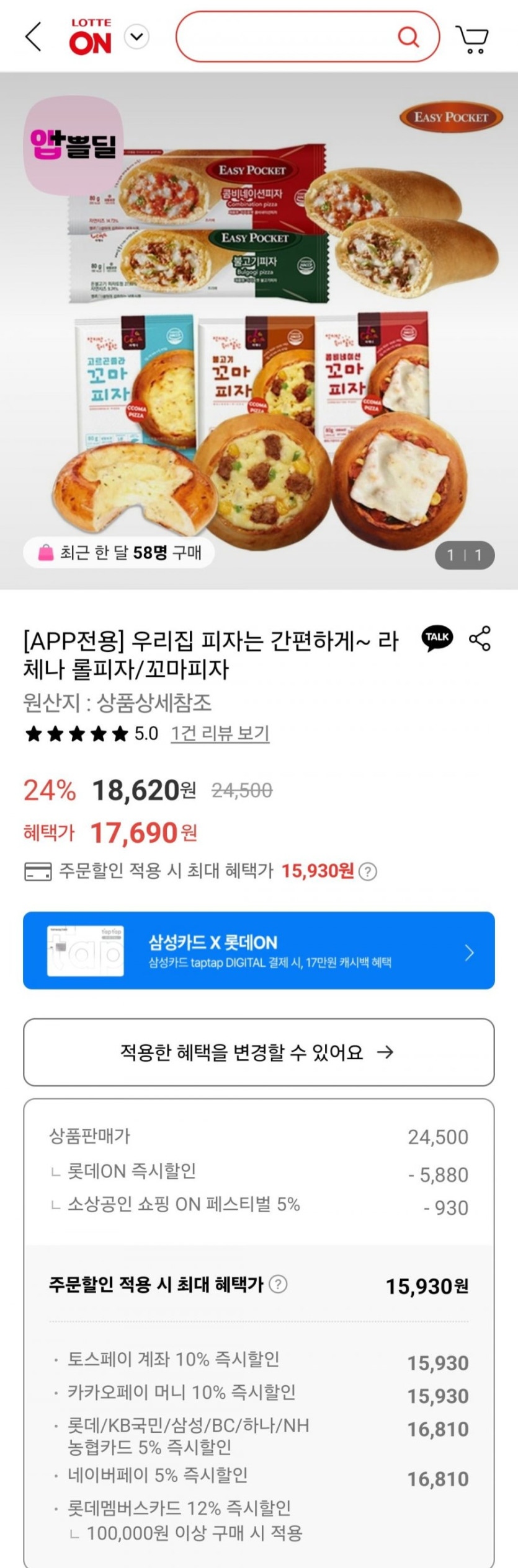Tap help icon next to 15,930원 혜택가
The height and width of the screenshot is (1568, 518).
pyautogui.click(x=368, y=872)
